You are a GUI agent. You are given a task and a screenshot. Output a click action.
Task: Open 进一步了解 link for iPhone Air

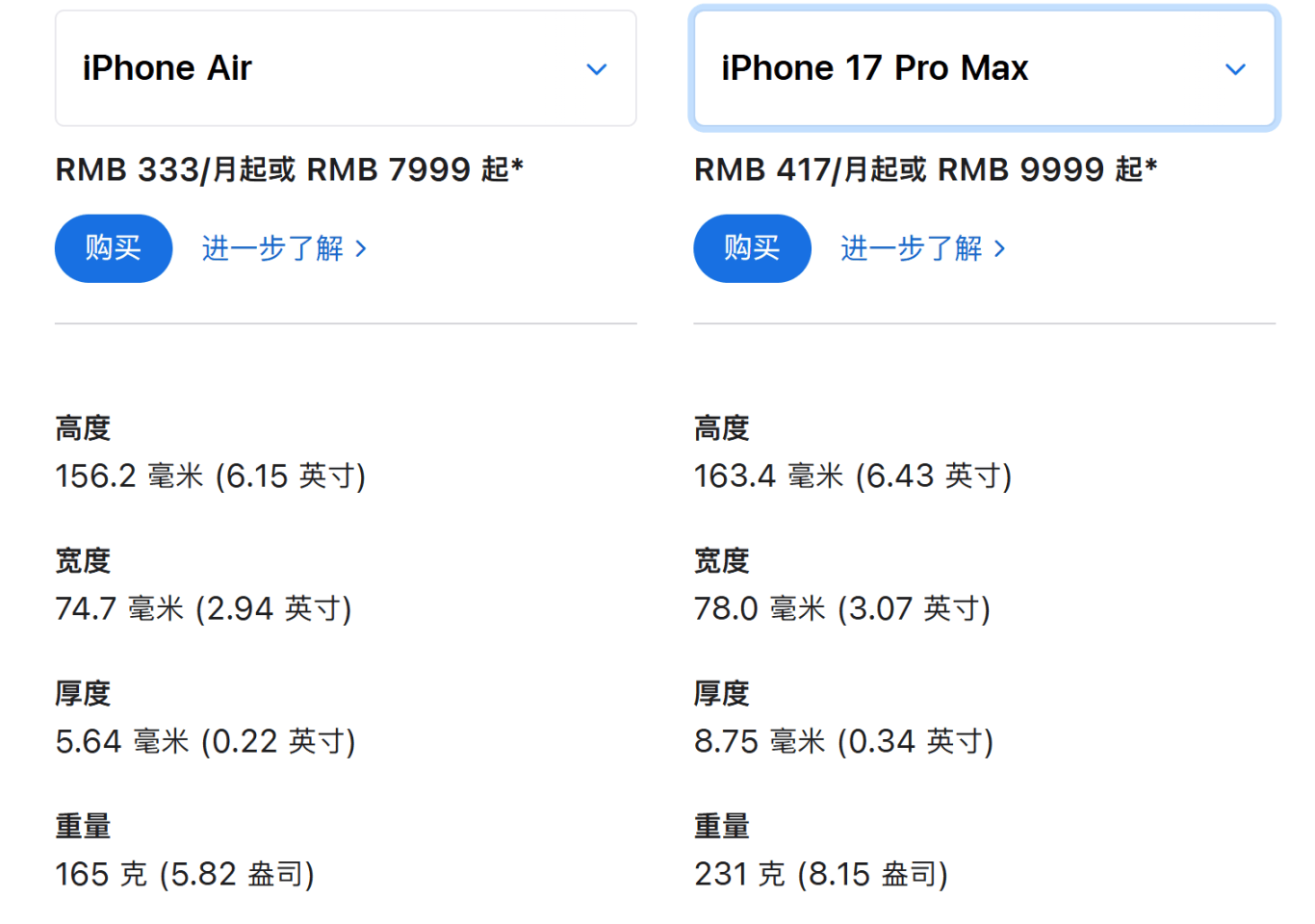284,248
